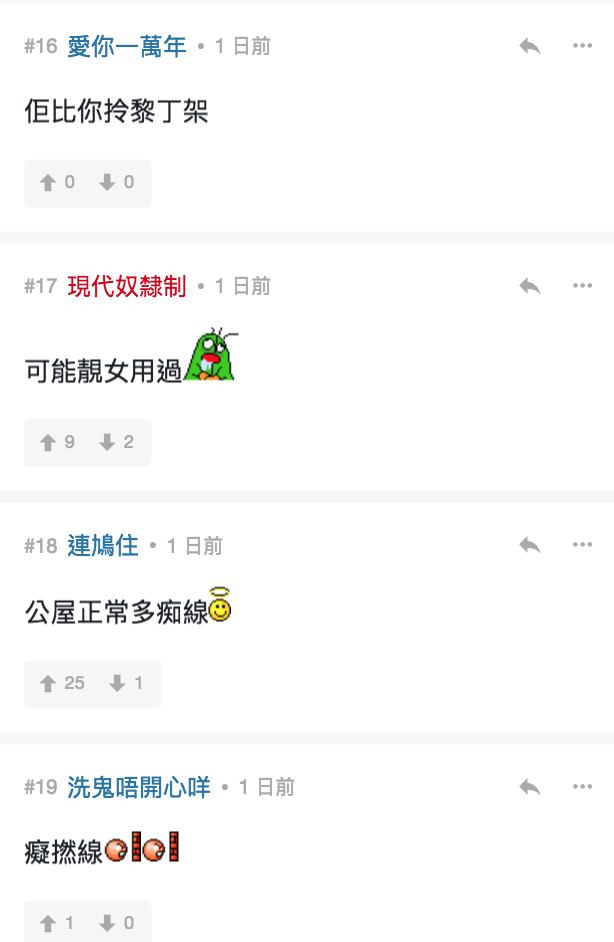View 洗鬼唔開心咩's user profile
This screenshot has height=942, width=614.
click(x=138, y=787)
